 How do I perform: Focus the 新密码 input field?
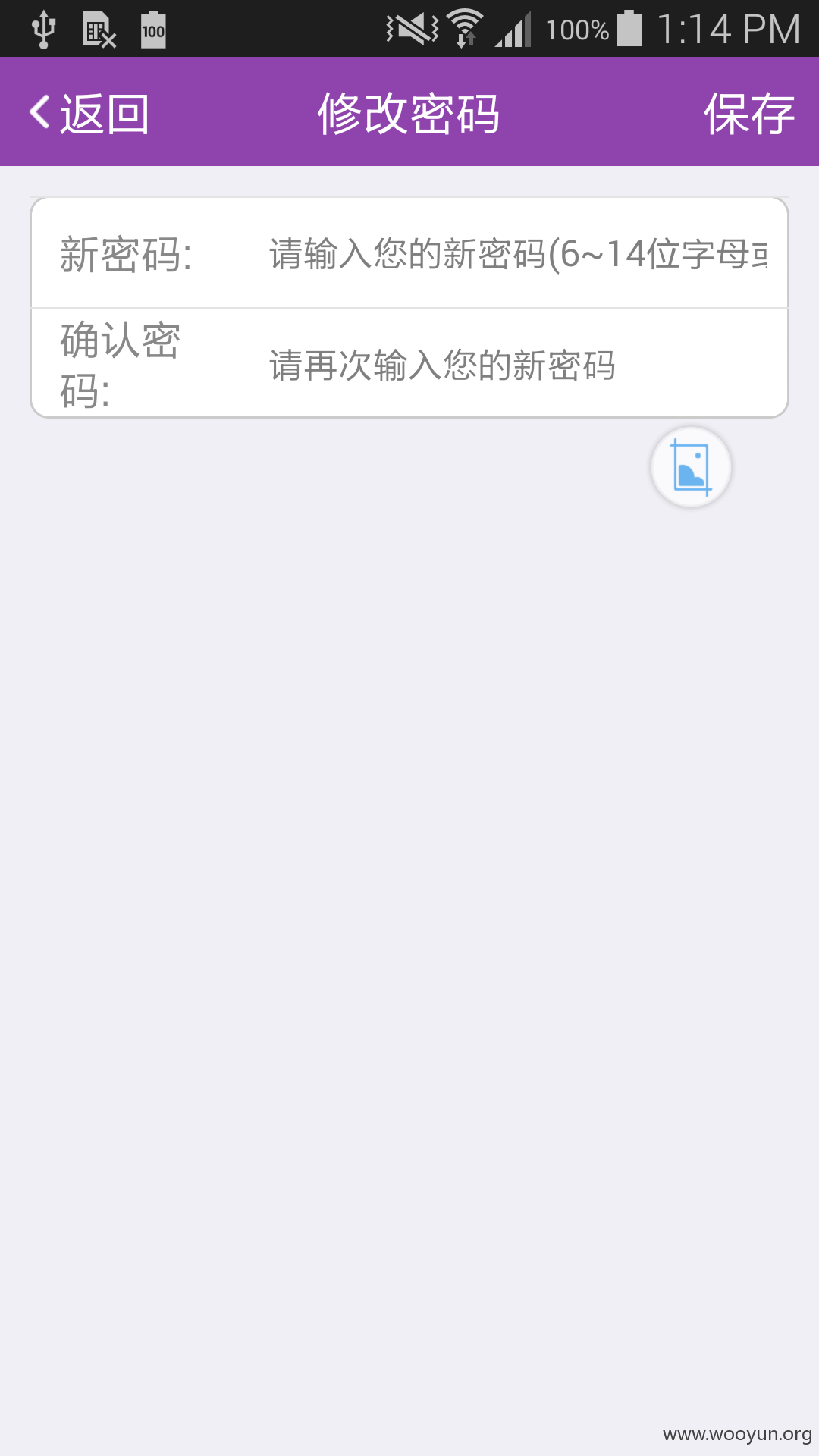(x=518, y=253)
